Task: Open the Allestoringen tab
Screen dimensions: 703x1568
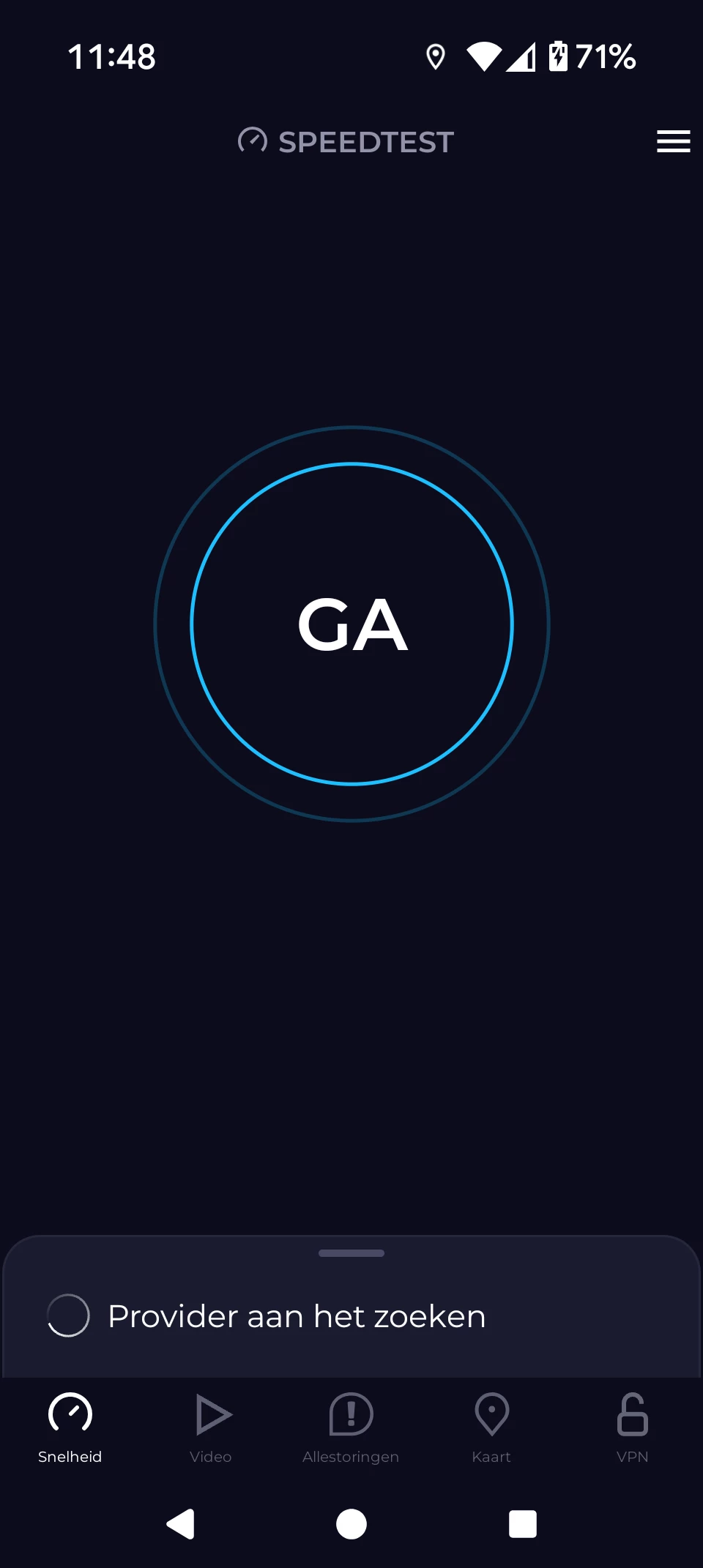Action: coord(351,1427)
